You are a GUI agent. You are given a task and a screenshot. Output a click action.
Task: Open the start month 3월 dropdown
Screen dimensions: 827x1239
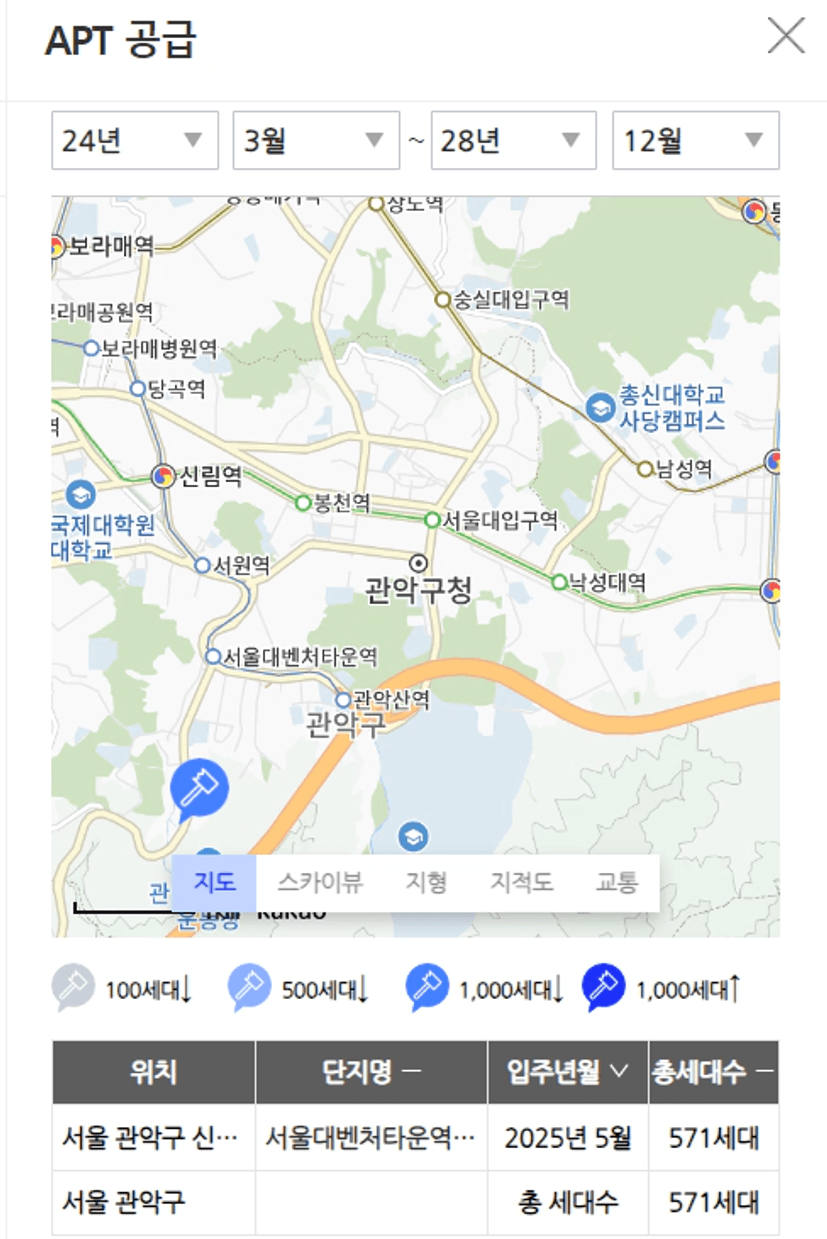[316, 140]
